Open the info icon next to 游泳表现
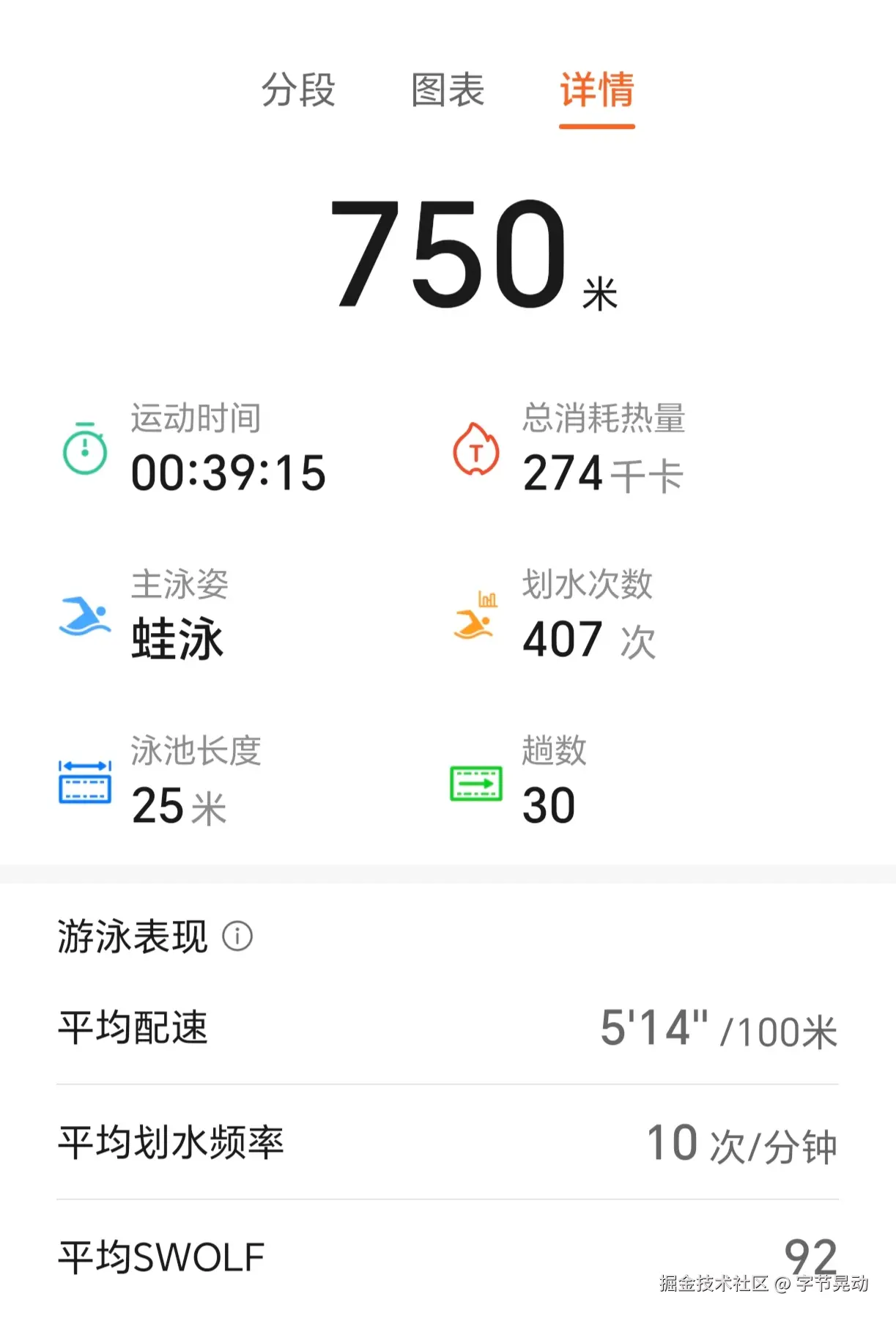Viewport: 896px width, 1321px height. (x=240, y=936)
